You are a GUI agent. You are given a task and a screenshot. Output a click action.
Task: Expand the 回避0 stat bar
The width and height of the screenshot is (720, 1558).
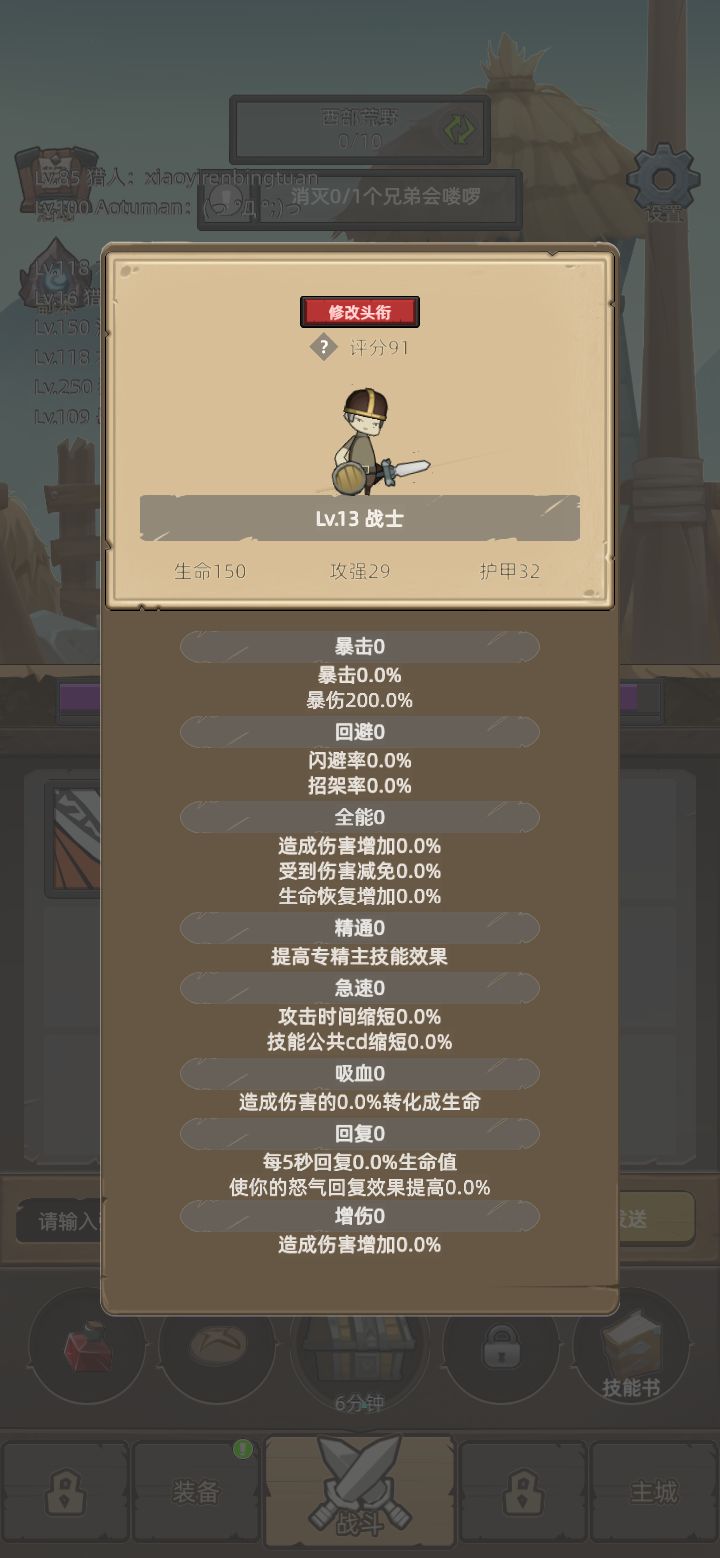tap(360, 732)
